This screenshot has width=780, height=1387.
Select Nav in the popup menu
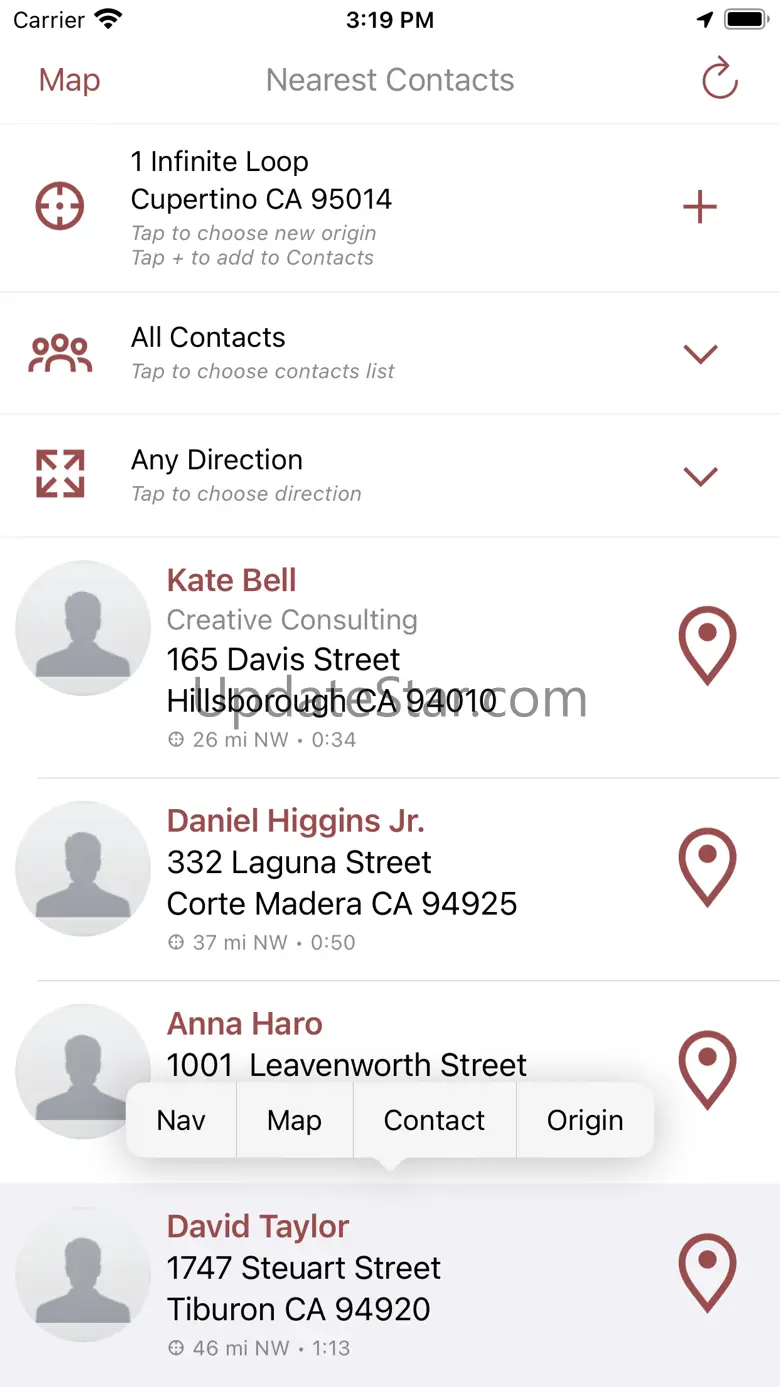pyautogui.click(x=181, y=1120)
